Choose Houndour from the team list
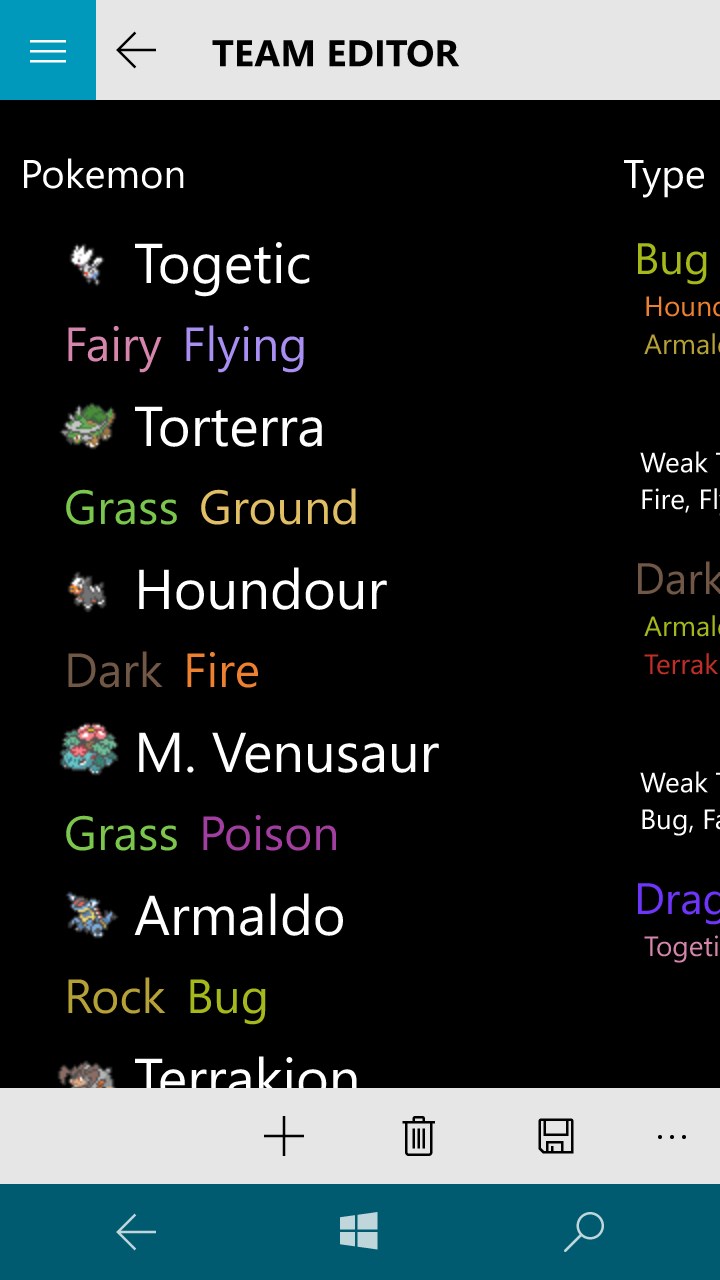 coord(260,590)
